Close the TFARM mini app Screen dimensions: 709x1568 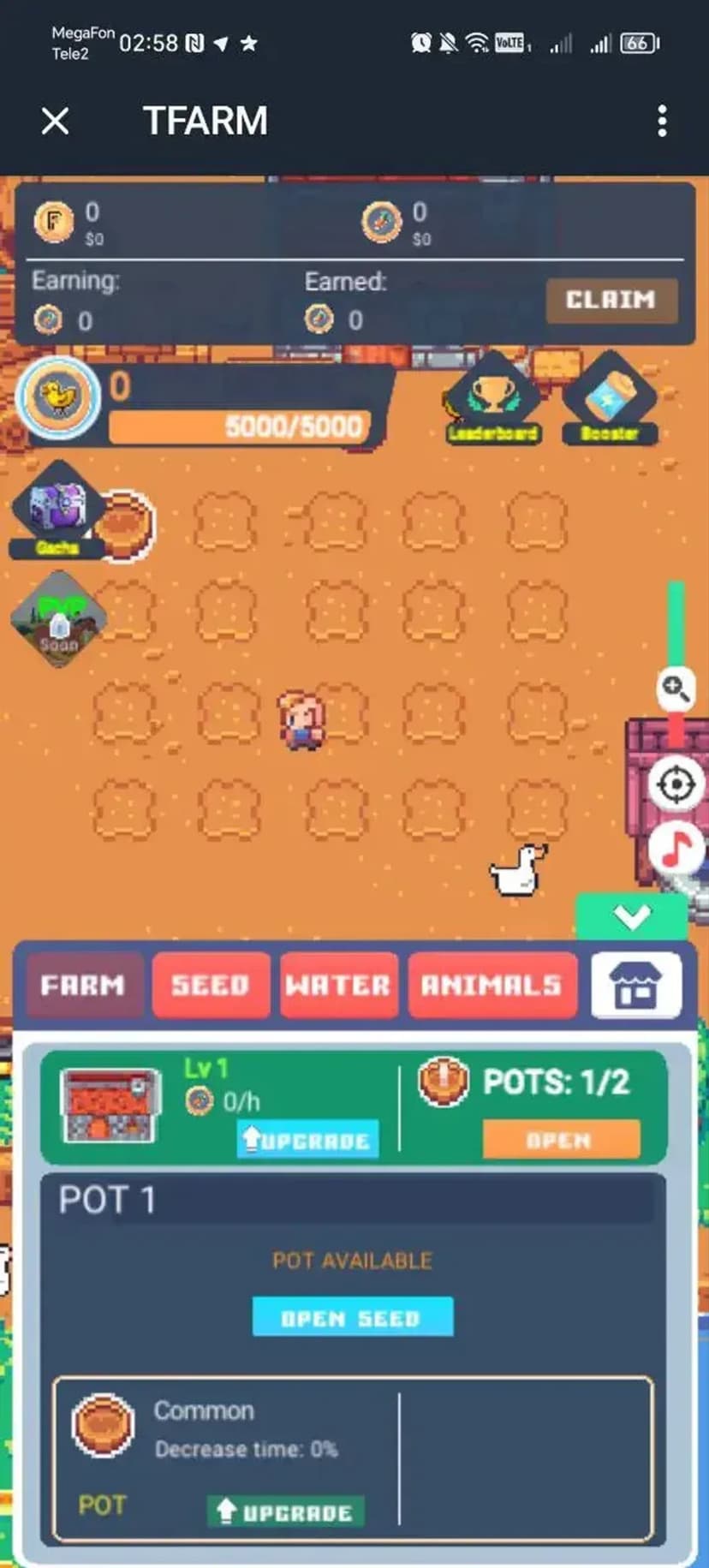(x=56, y=121)
